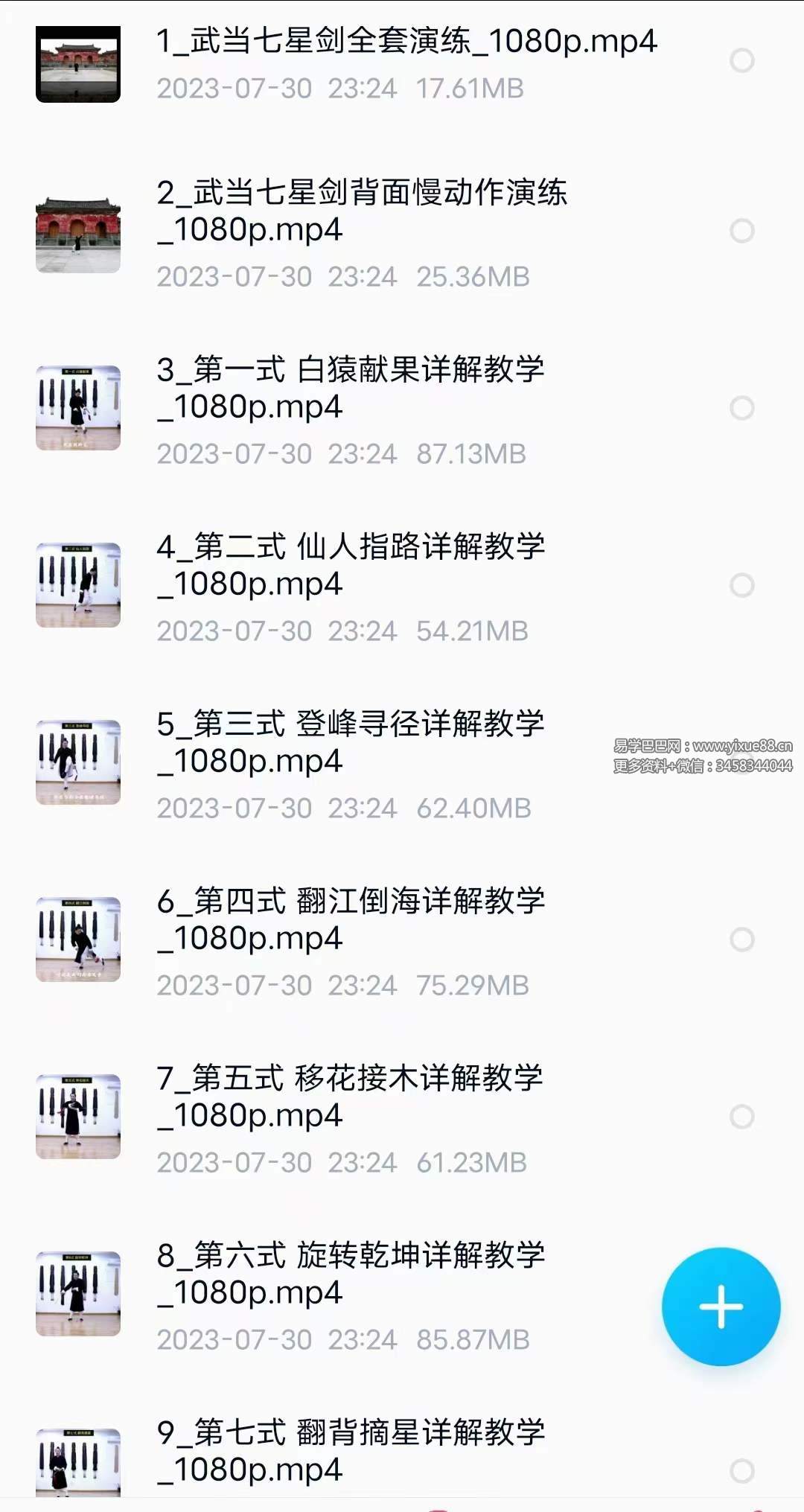Open thumbnail of 第六式 旋转乾坤 video

(78, 1294)
